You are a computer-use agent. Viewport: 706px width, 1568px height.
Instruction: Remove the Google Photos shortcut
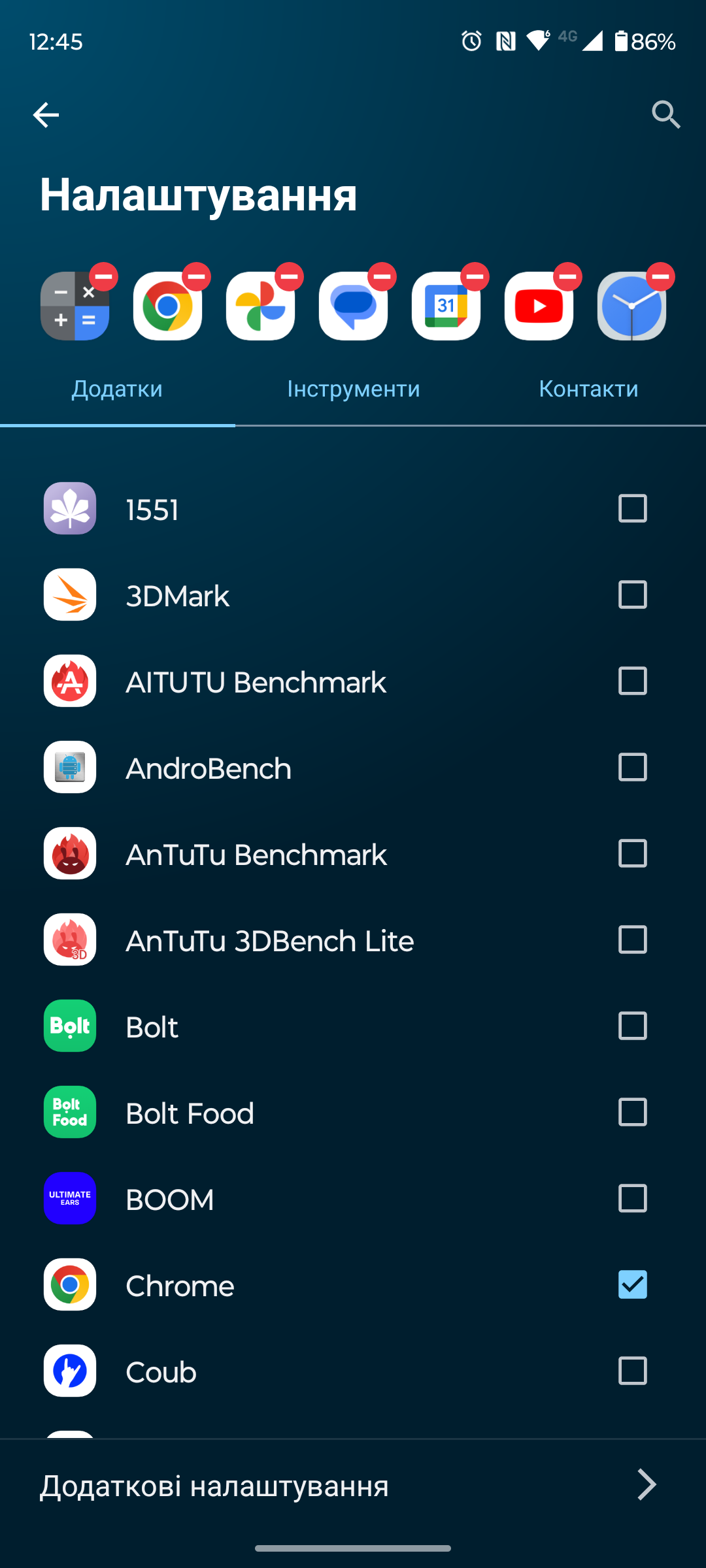pos(290,277)
